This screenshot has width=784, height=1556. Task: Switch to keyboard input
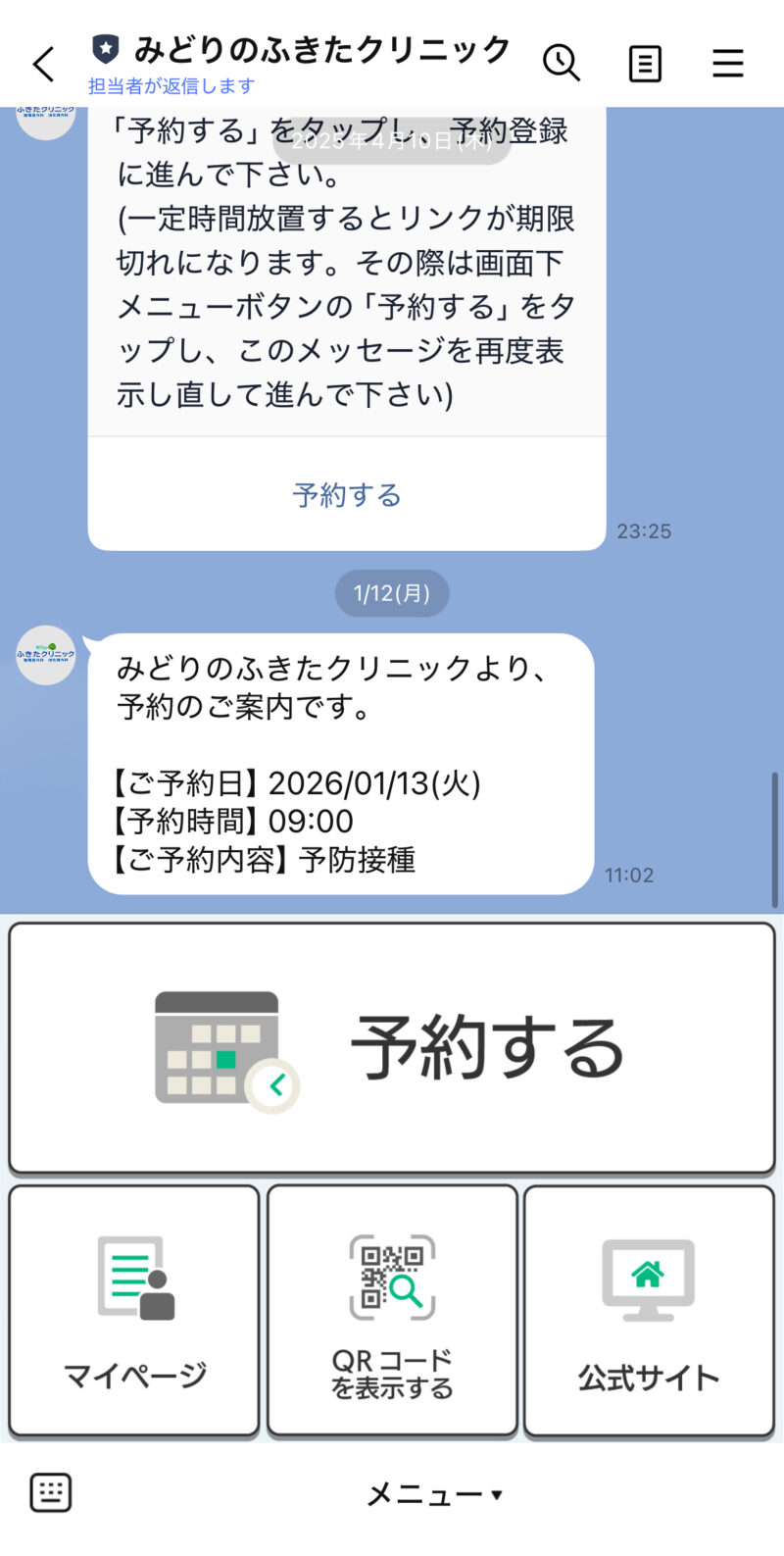pos(51,1492)
